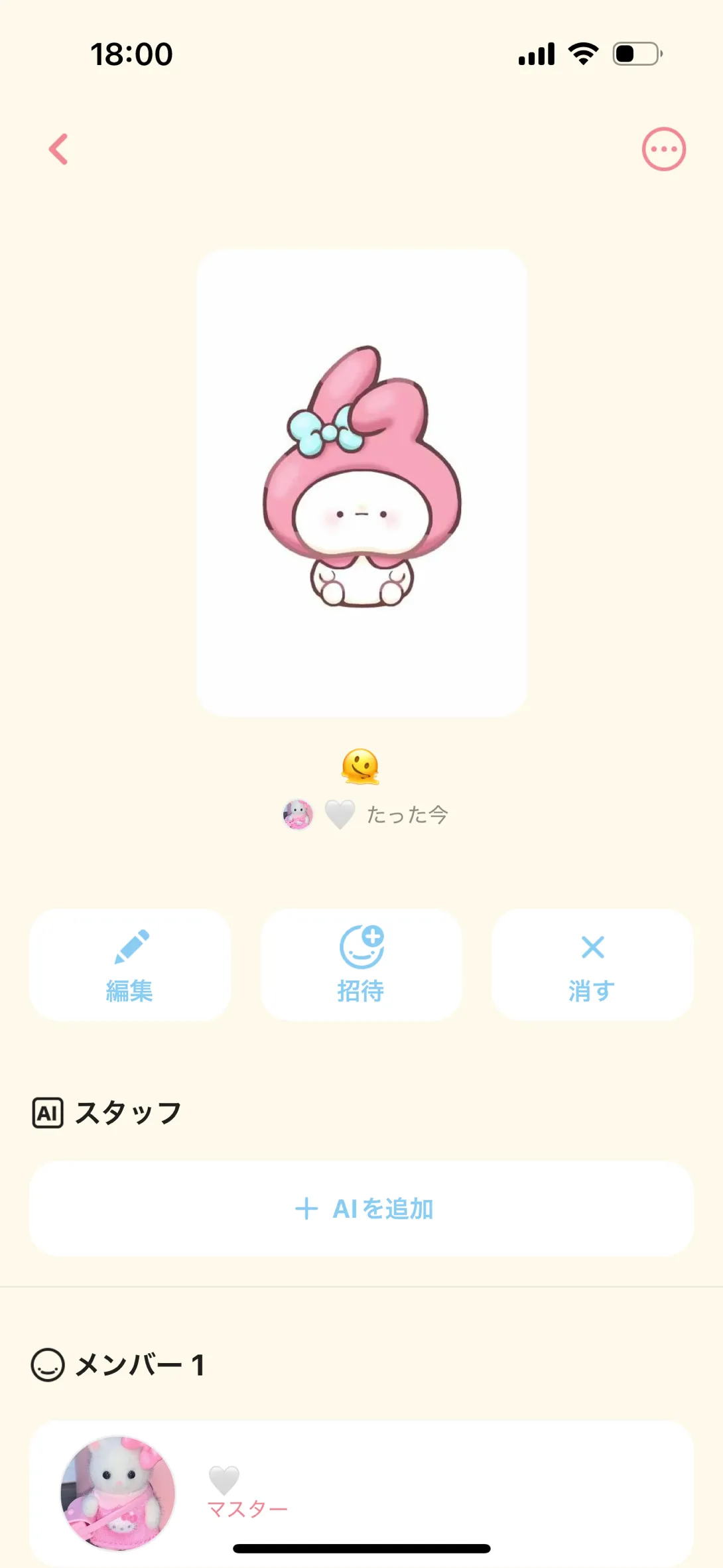Viewport: 723px width, 1568px height.
Task: Open the My Melody group image
Action: click(x=361, y=482)
